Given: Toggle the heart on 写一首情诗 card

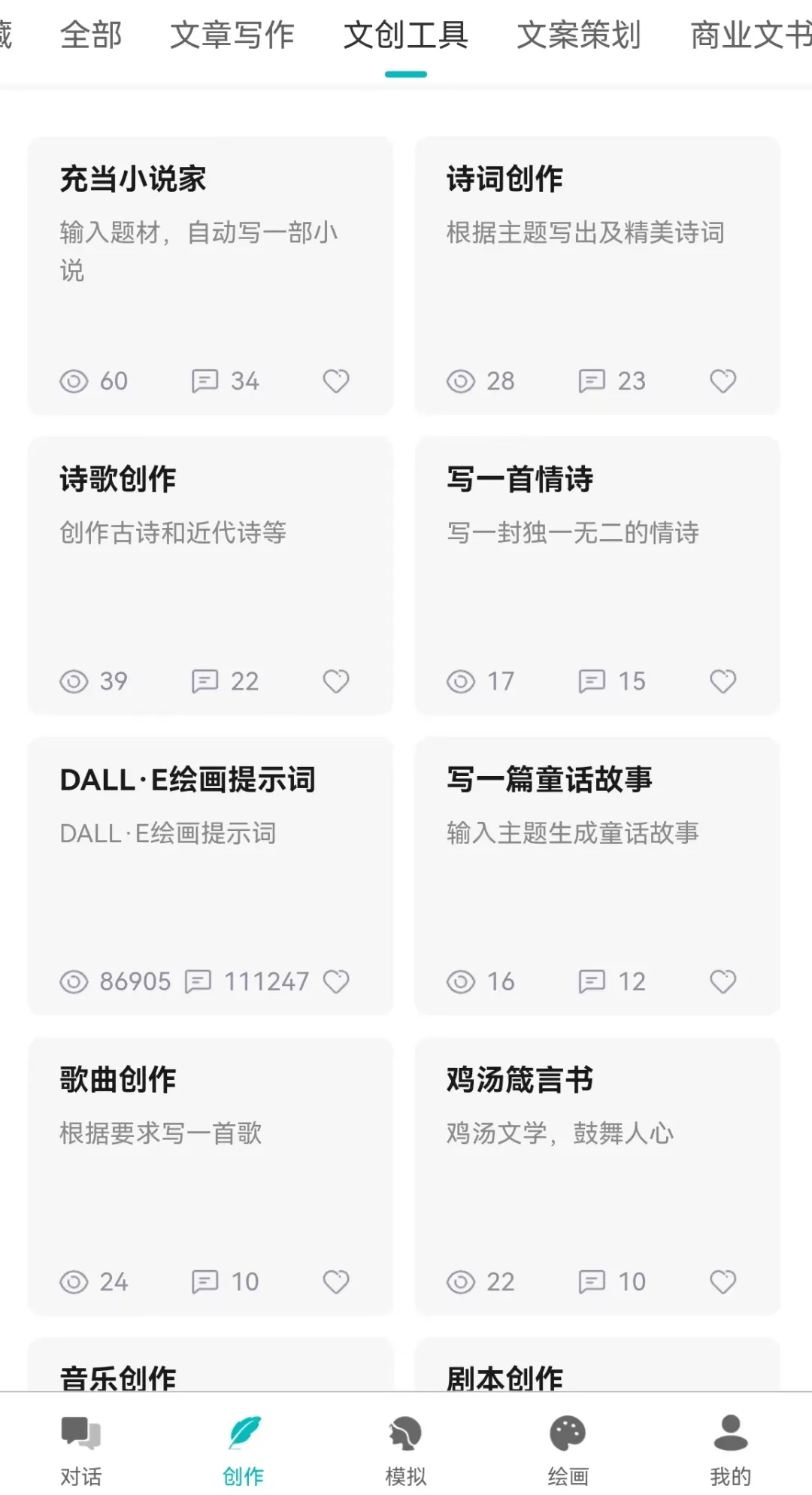Looking at the screenshot, I should pyautogui.click(x=723, y=681).
